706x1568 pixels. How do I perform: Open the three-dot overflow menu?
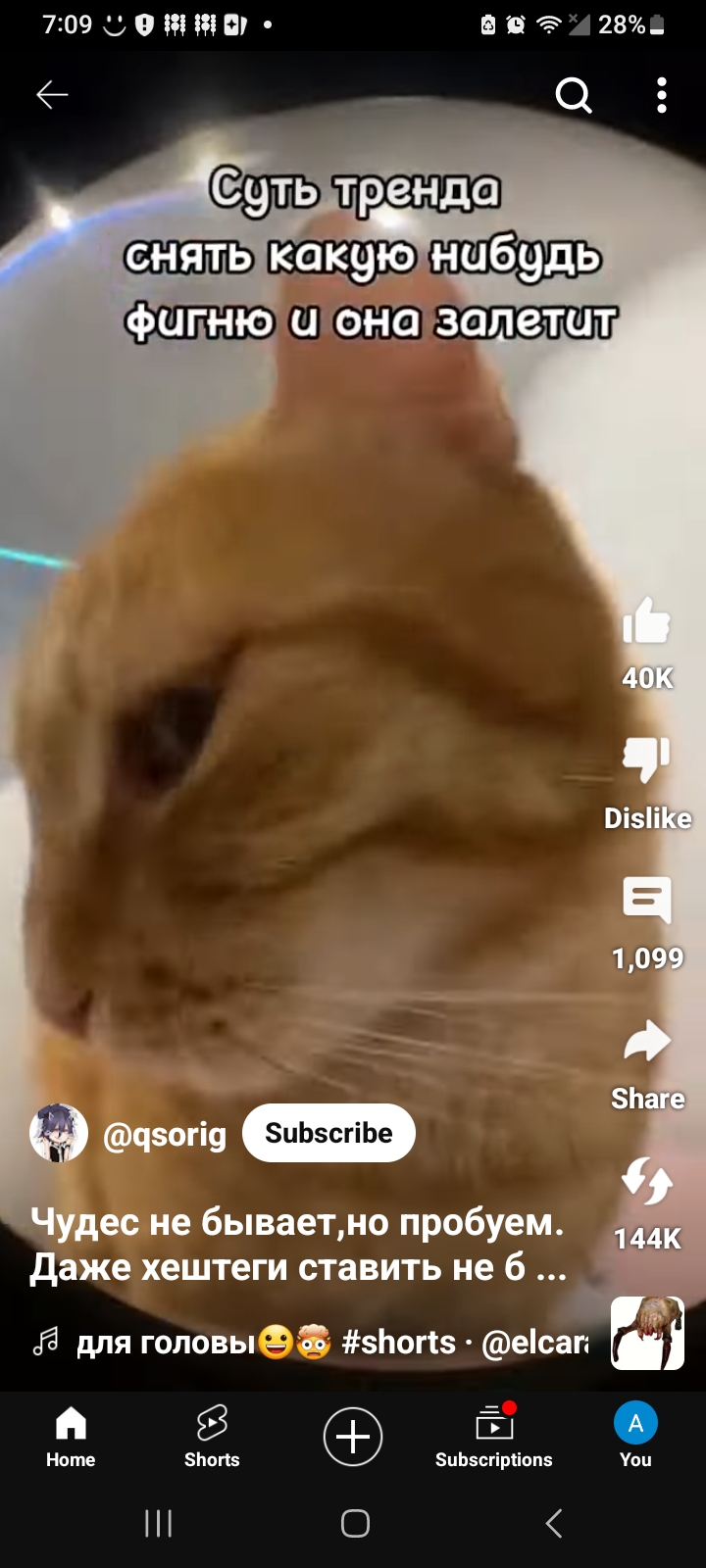[x=662, y=96]
